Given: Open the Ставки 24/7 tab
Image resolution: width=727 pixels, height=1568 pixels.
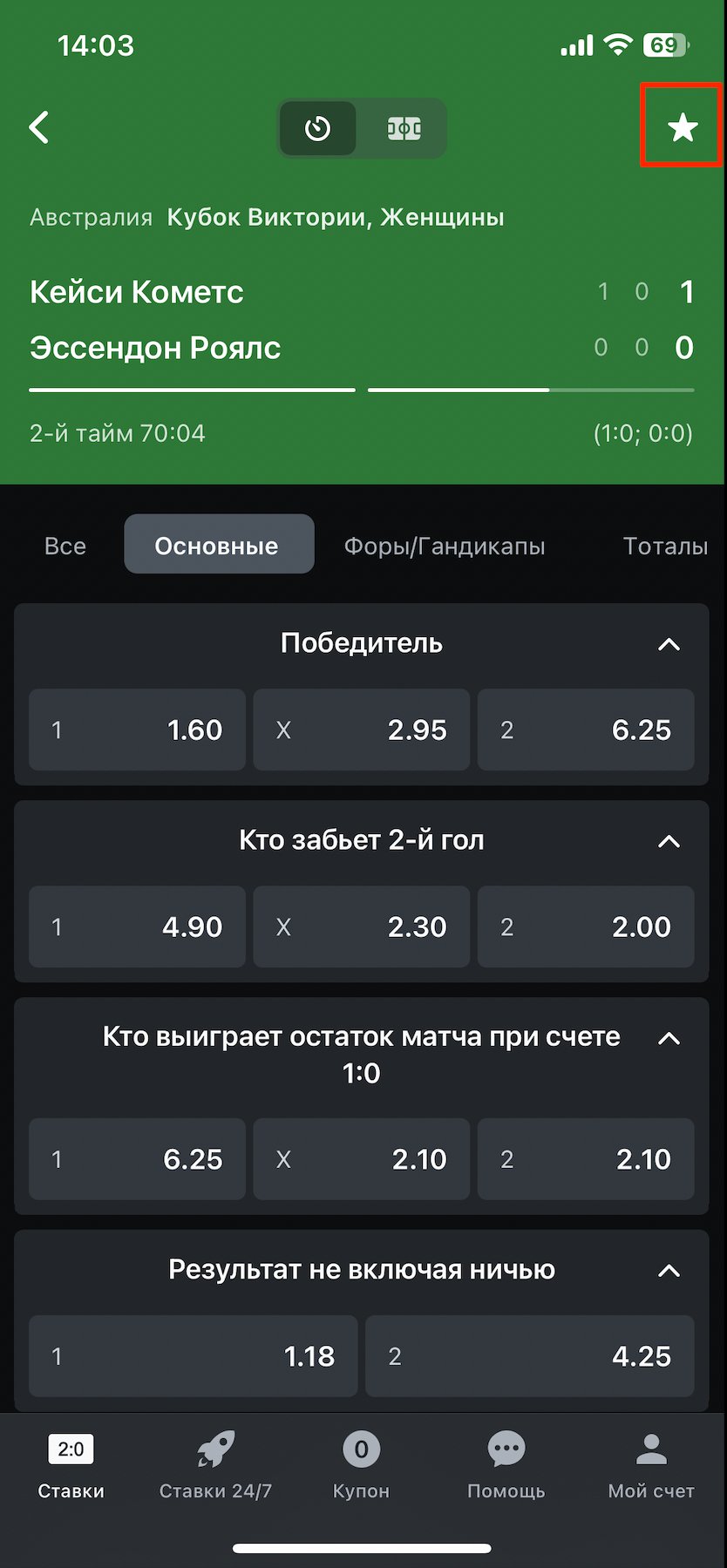Looking at the screenshot, I should tap(215, 1466).
